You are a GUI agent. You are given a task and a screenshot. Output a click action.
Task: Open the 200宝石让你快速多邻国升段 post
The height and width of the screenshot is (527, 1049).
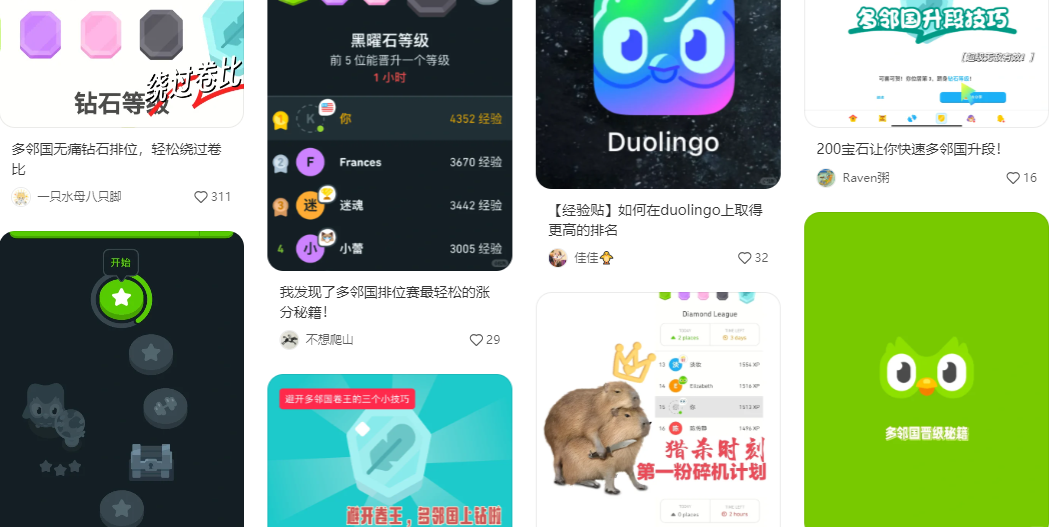point(908,149)
